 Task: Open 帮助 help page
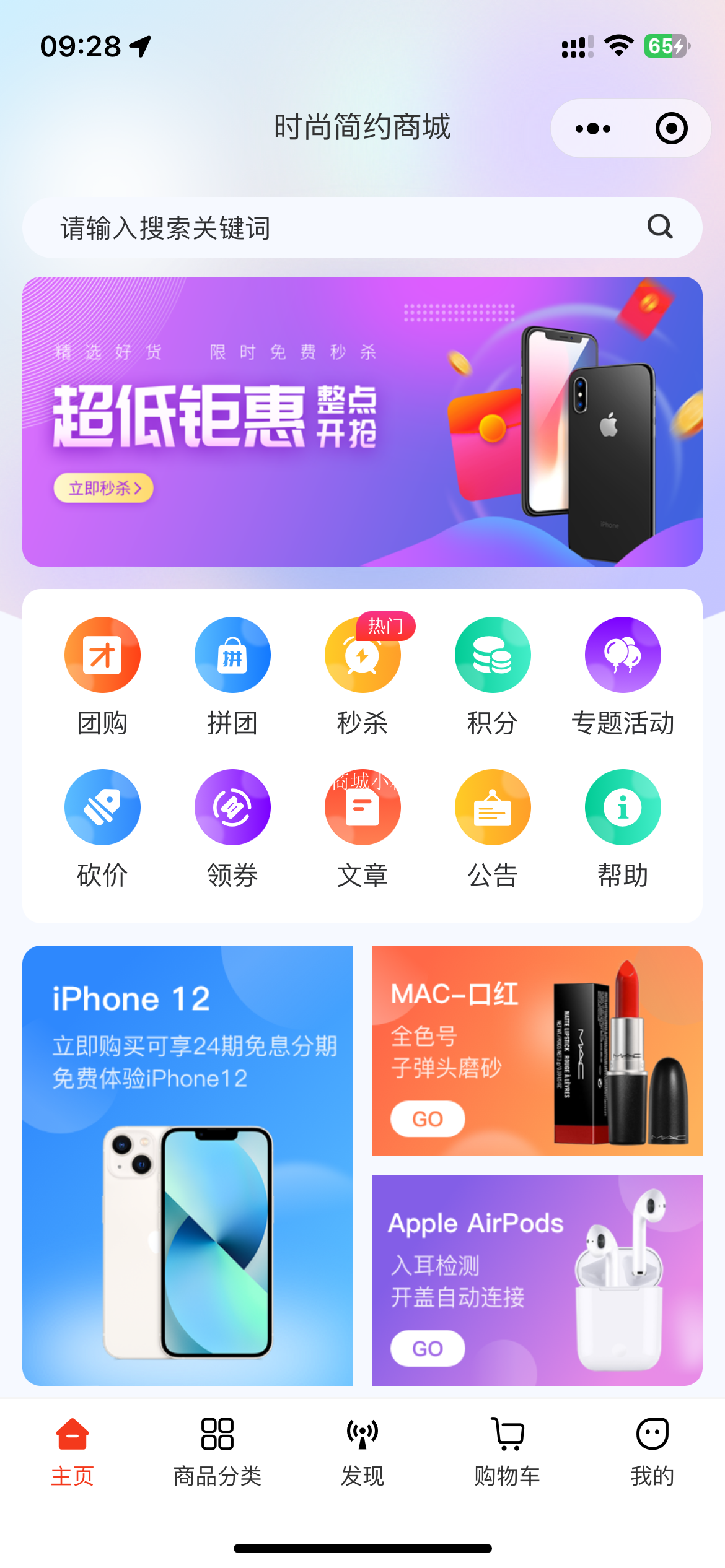click(x=623, y=827)
